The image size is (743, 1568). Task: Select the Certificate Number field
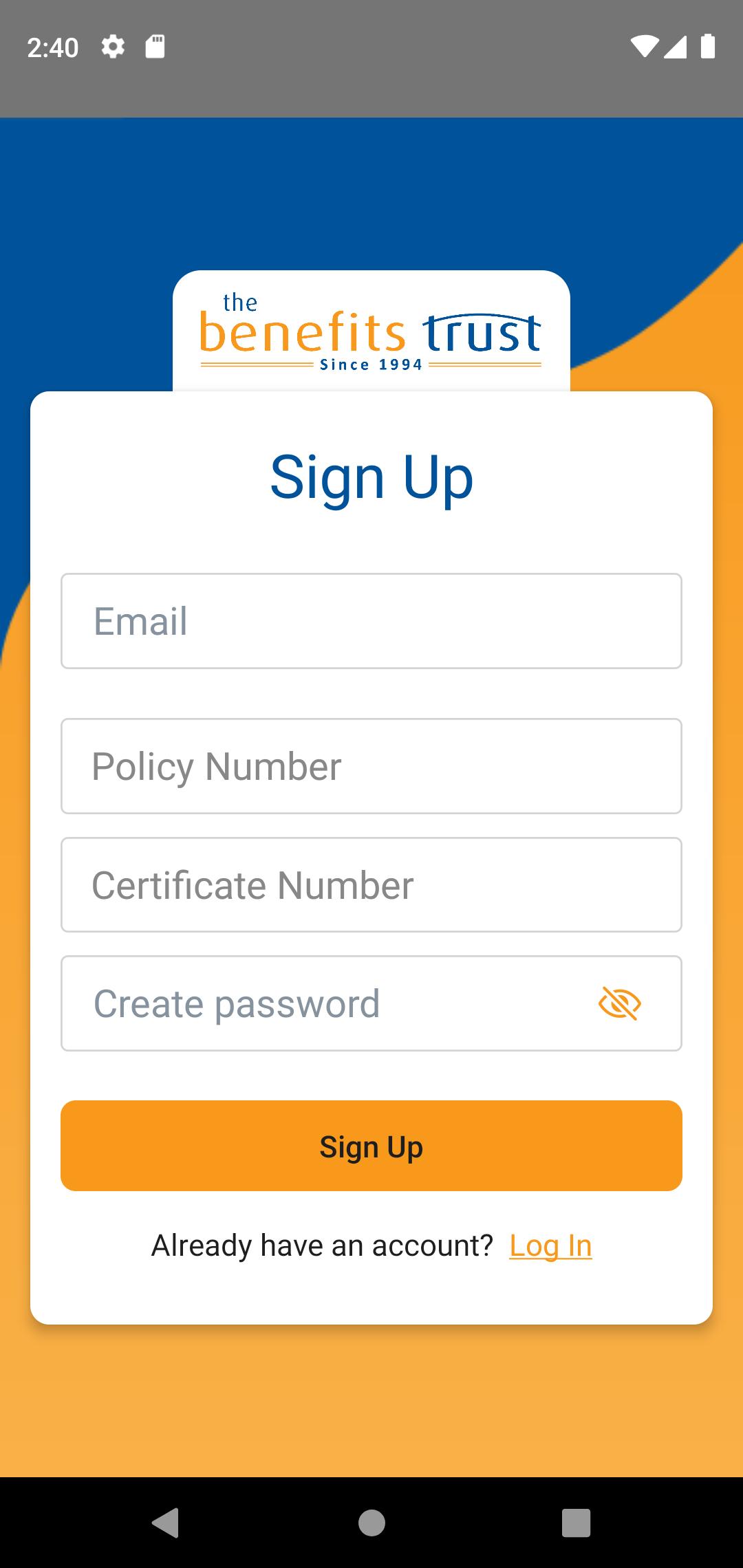click(x=371, y=884)
